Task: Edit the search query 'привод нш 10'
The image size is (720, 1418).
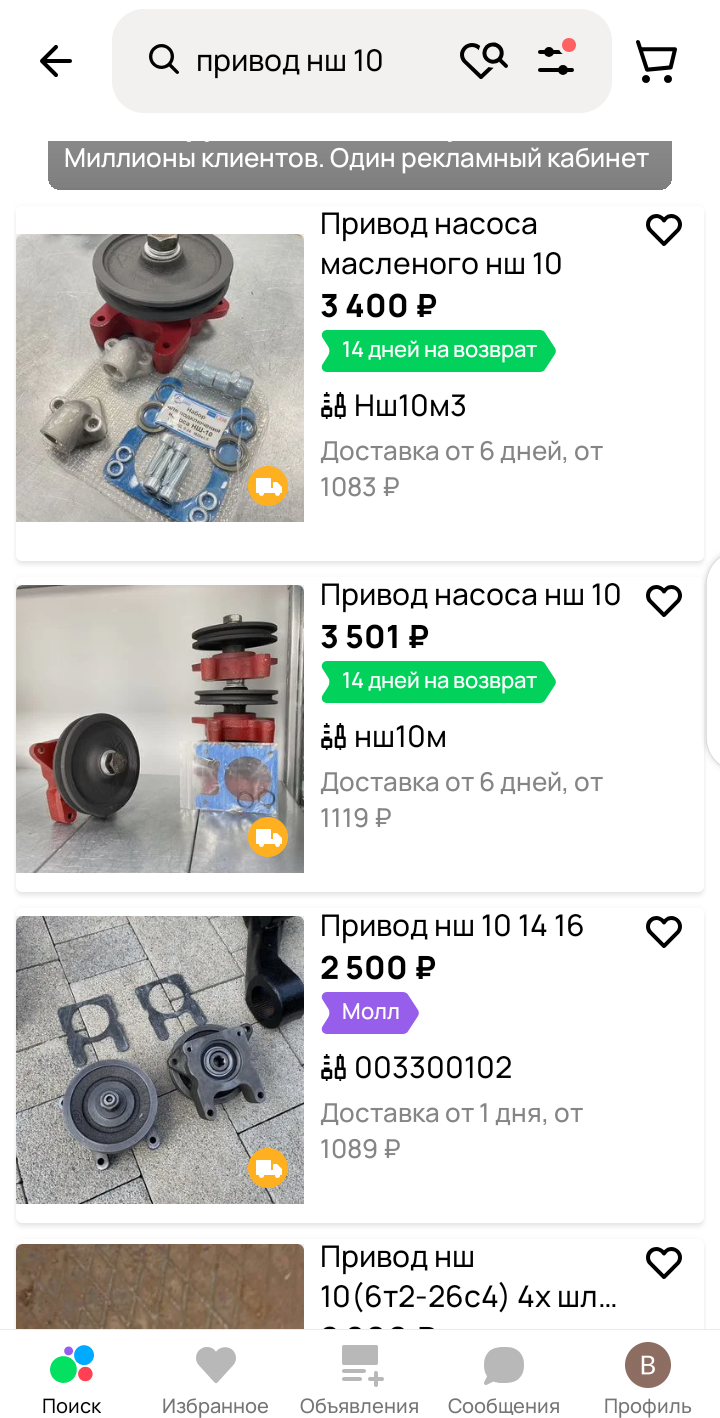Action: 290,61
